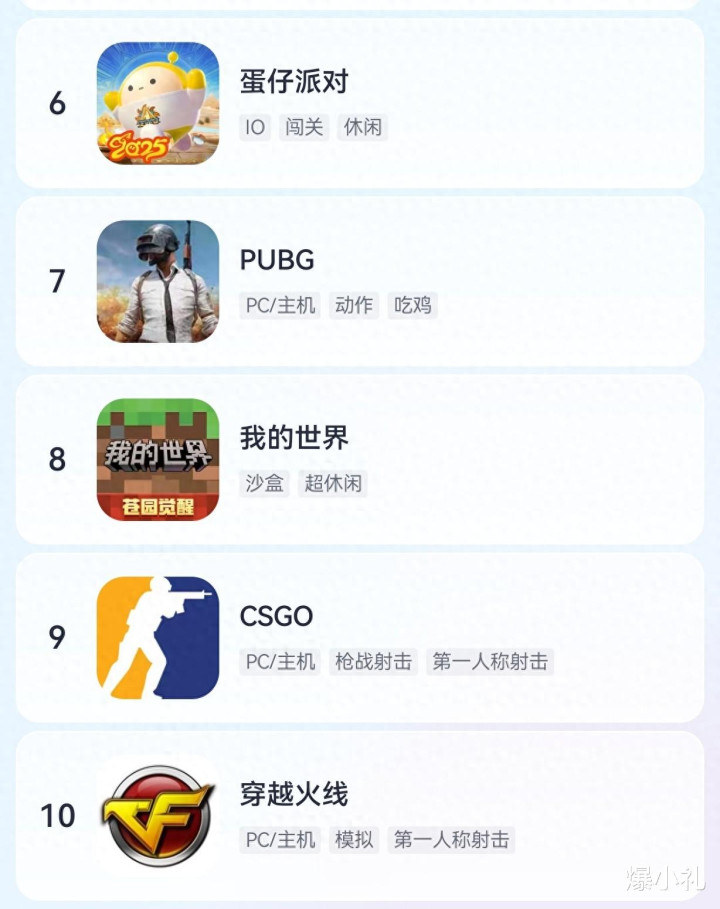This screenshot has height=909, width=720.
Task: Open the 穿越火线 ranking entry
Action: coord(294,795)
